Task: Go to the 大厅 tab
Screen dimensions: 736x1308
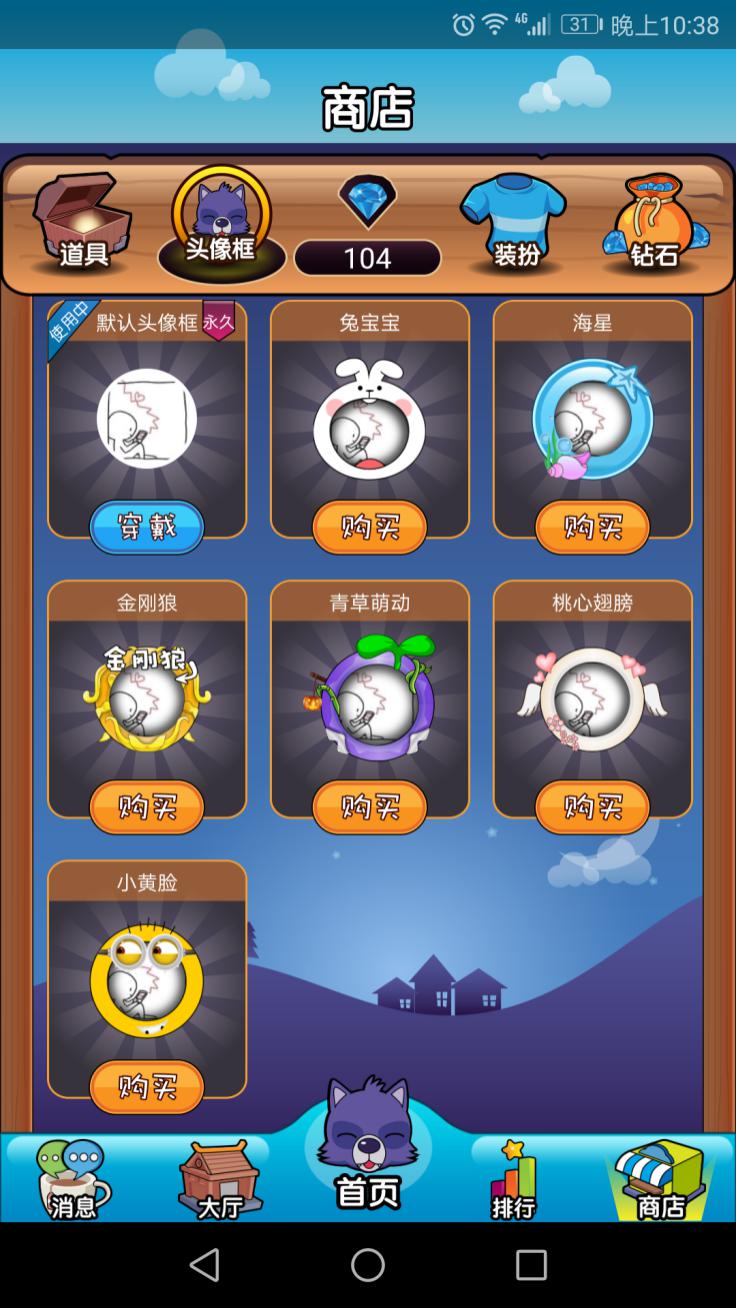Action: tap(219, 1180)
